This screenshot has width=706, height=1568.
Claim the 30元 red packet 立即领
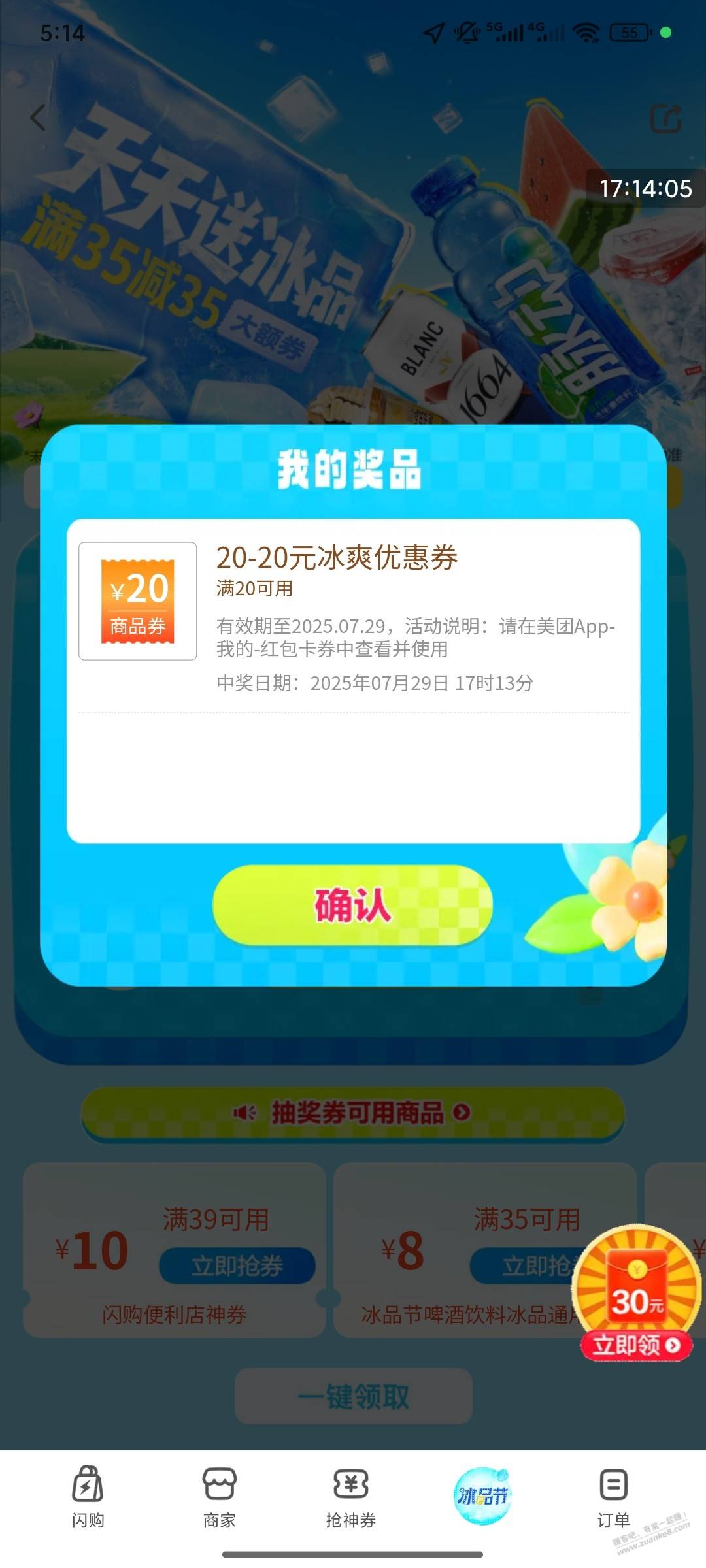(636, 1345)
